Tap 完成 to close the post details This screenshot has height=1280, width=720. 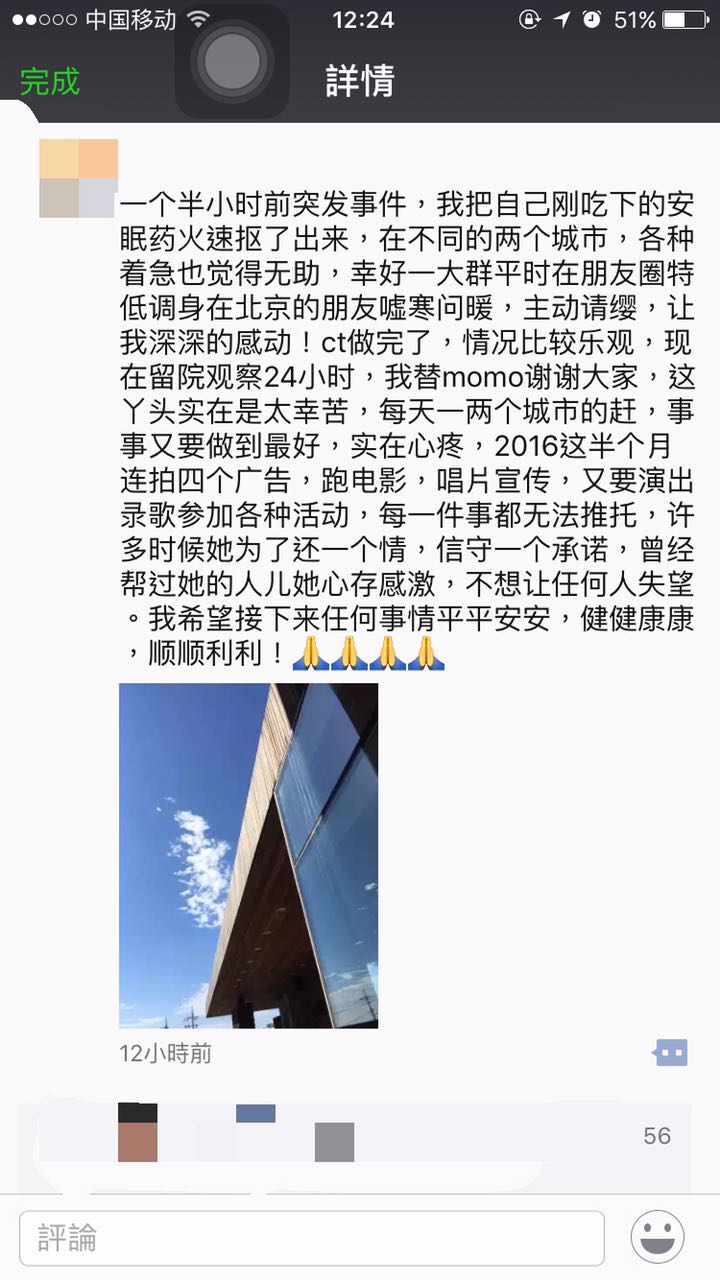(x=50, y=82)
